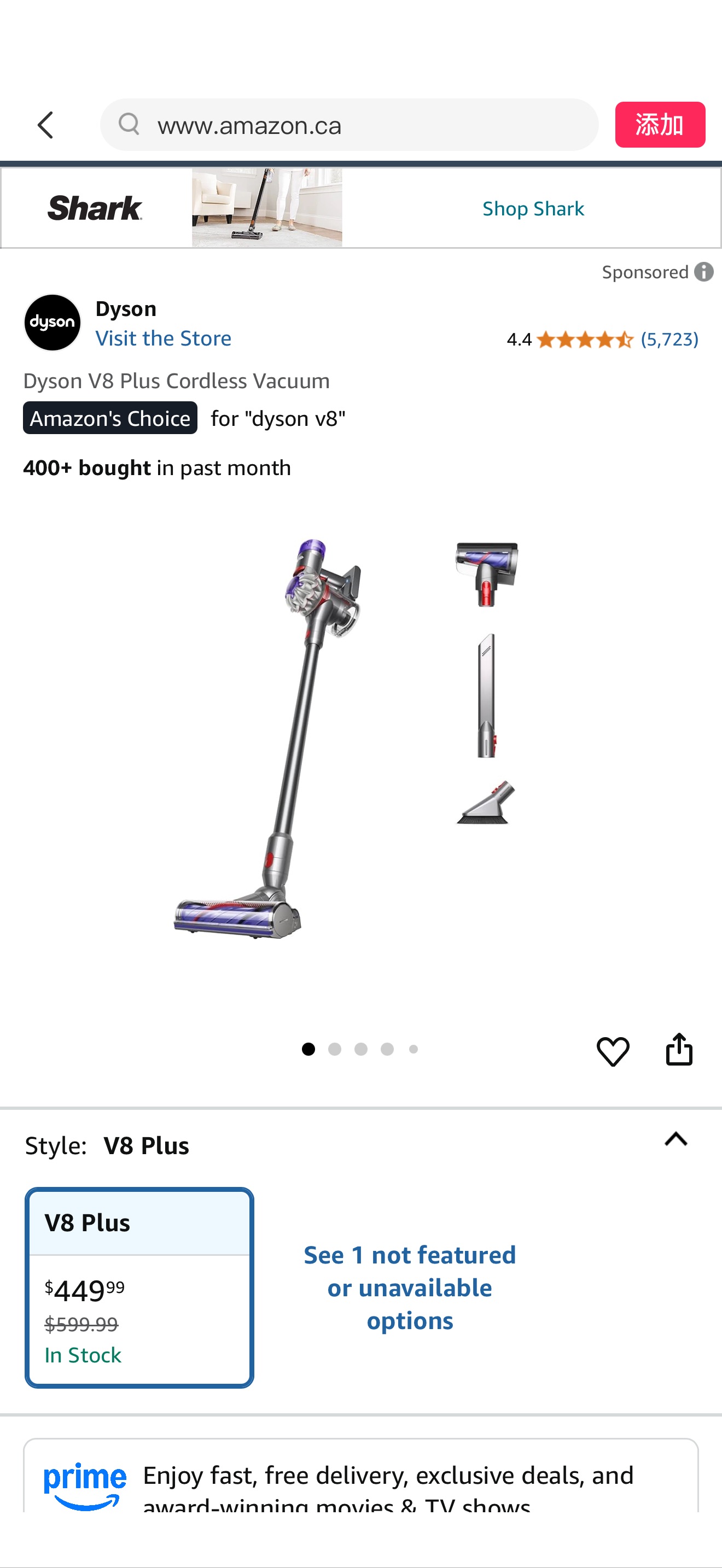Tap the Sponsored info icon
Screen dimensions: 722x1568
click(x=704, y=272)
